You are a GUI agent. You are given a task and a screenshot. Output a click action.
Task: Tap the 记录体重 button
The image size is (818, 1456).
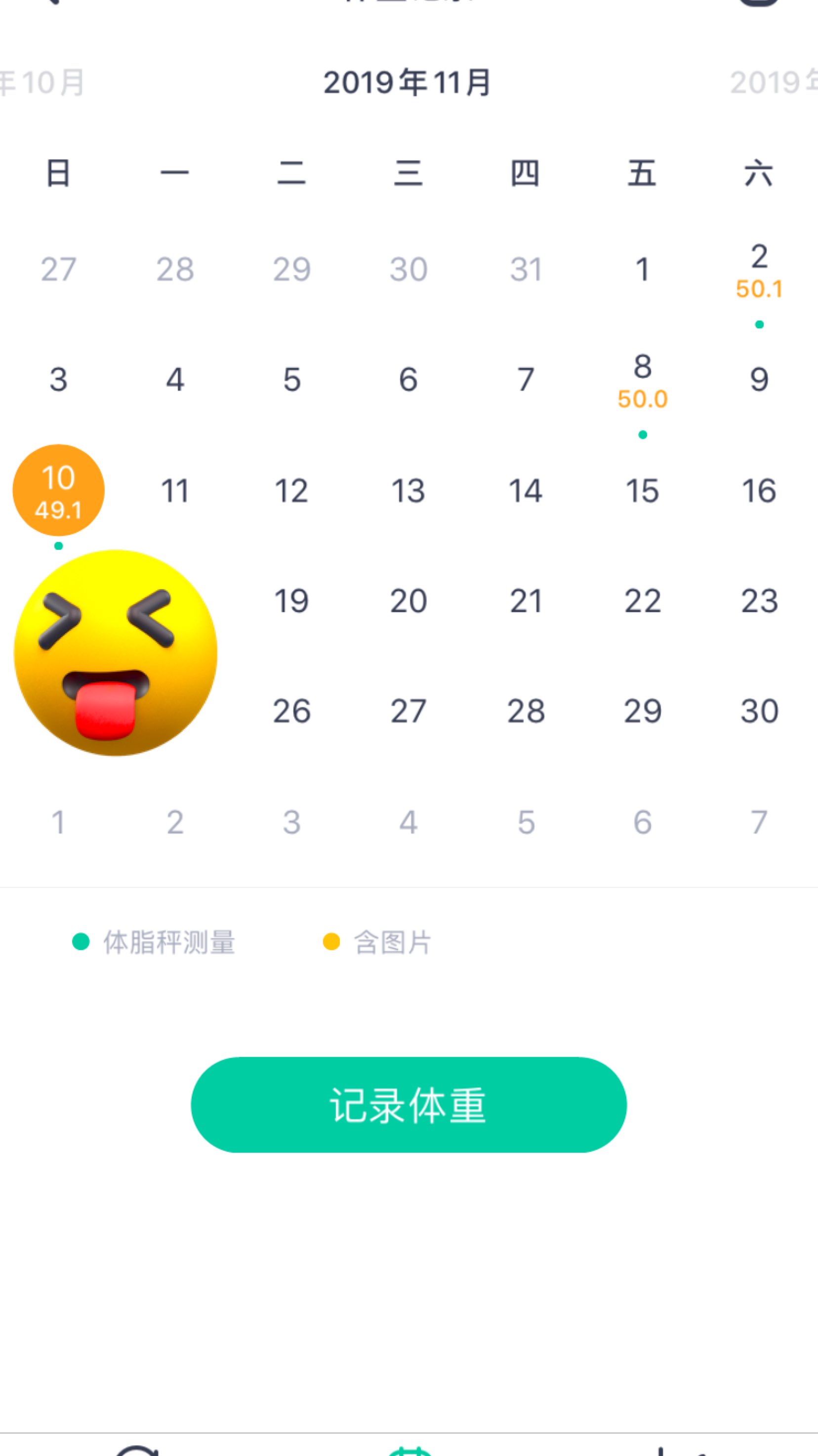click(x=409, y=1105)
